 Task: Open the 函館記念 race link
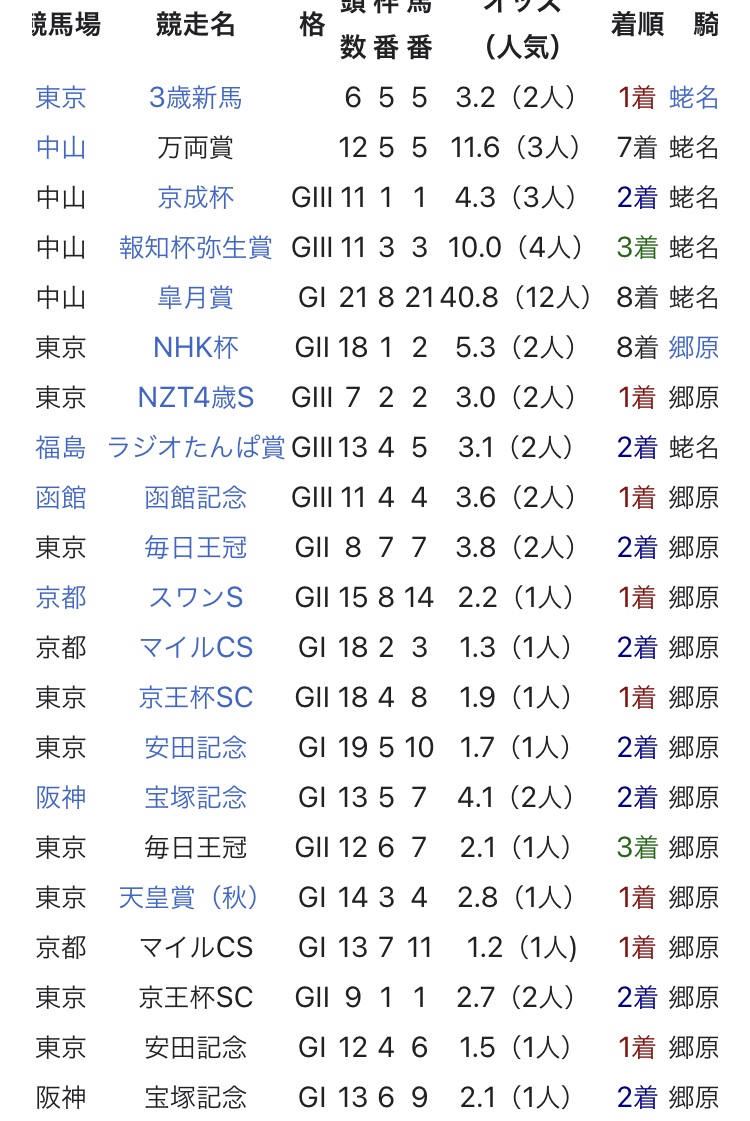(x=195, y=498)
